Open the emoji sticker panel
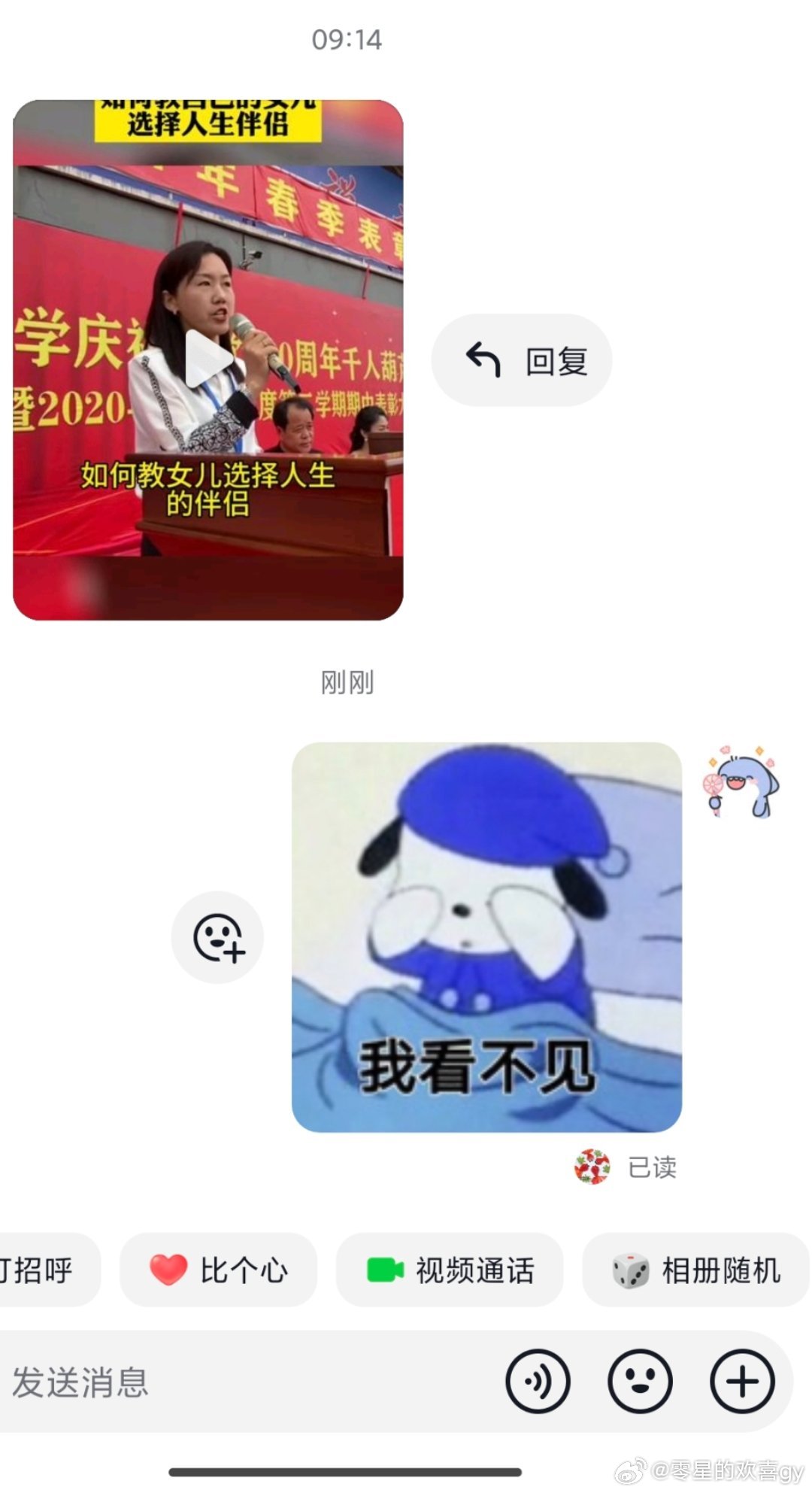 [x=640, y=1382]
